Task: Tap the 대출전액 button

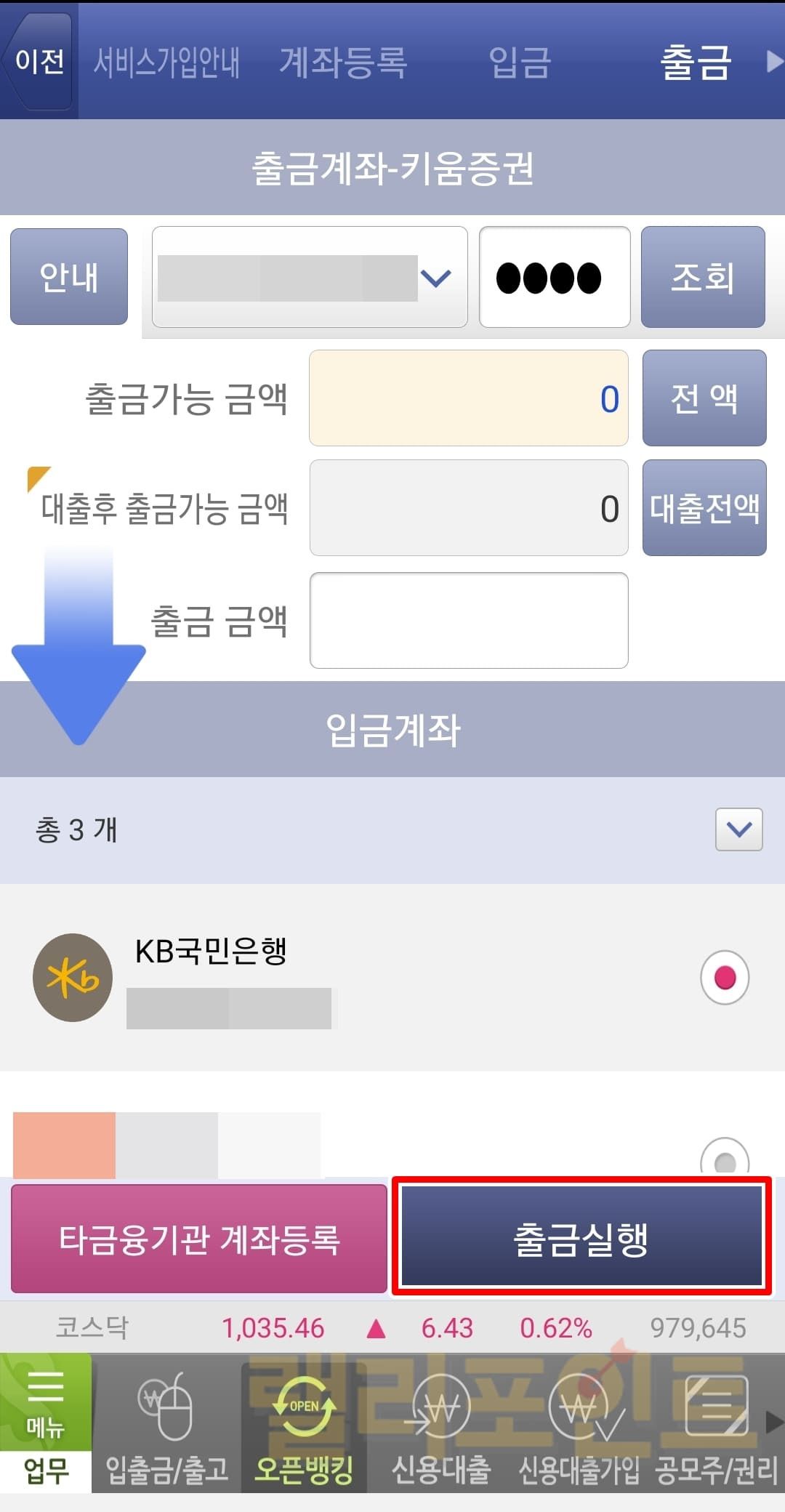Action: click(704, 508)
